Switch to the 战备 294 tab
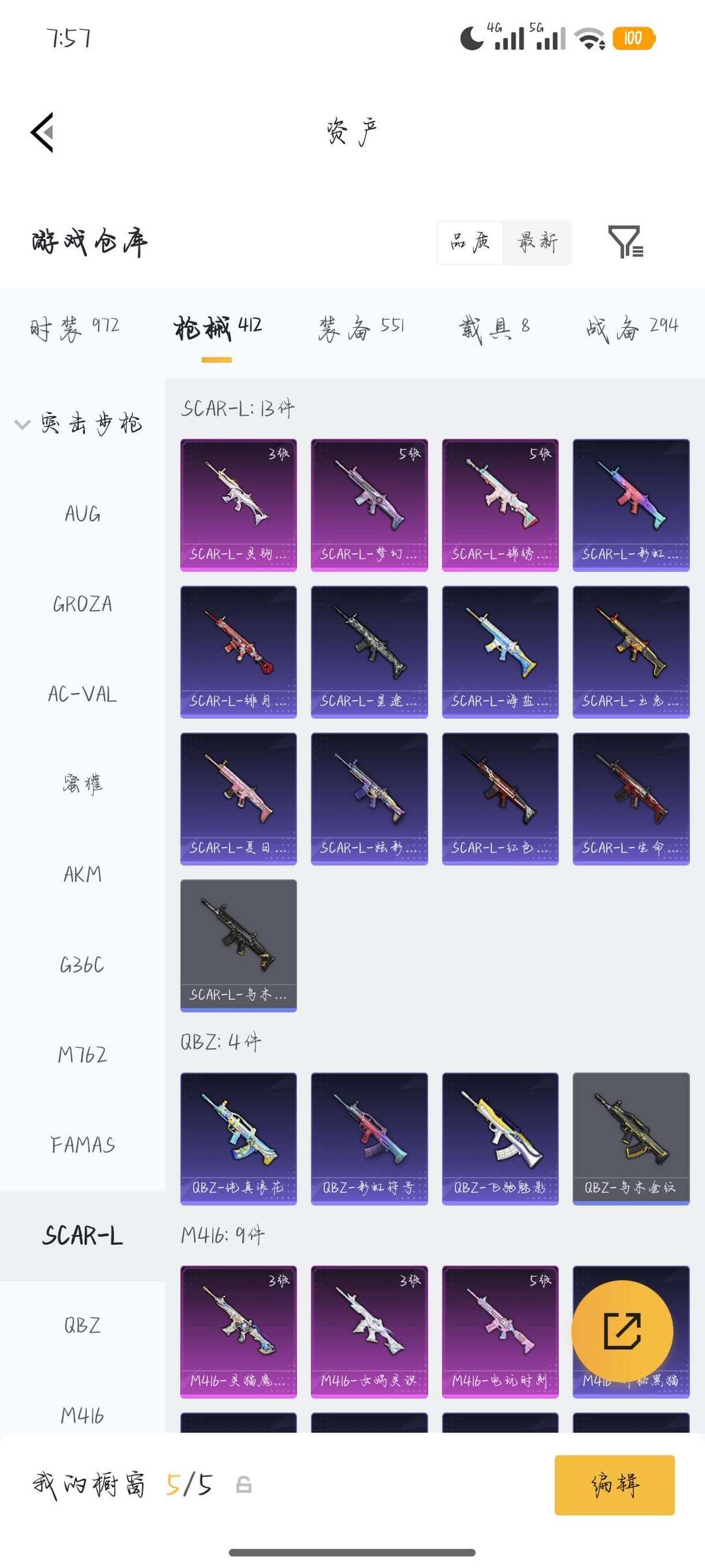 pyautogui.click(x=631, y=327)
